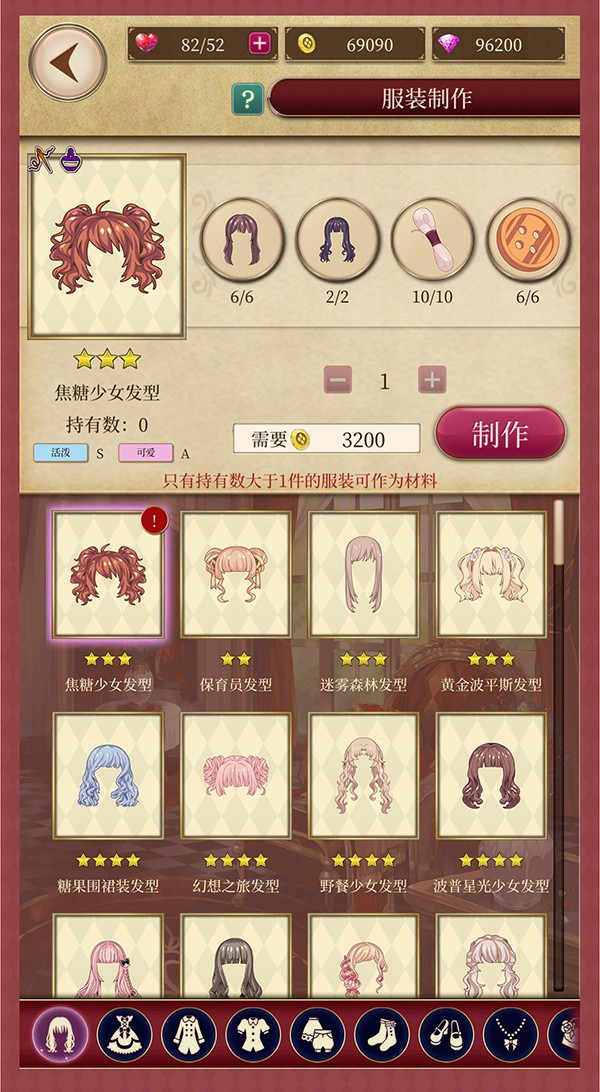Tap the 制作 craft button

pyautogui.click(x=500, y=434)
